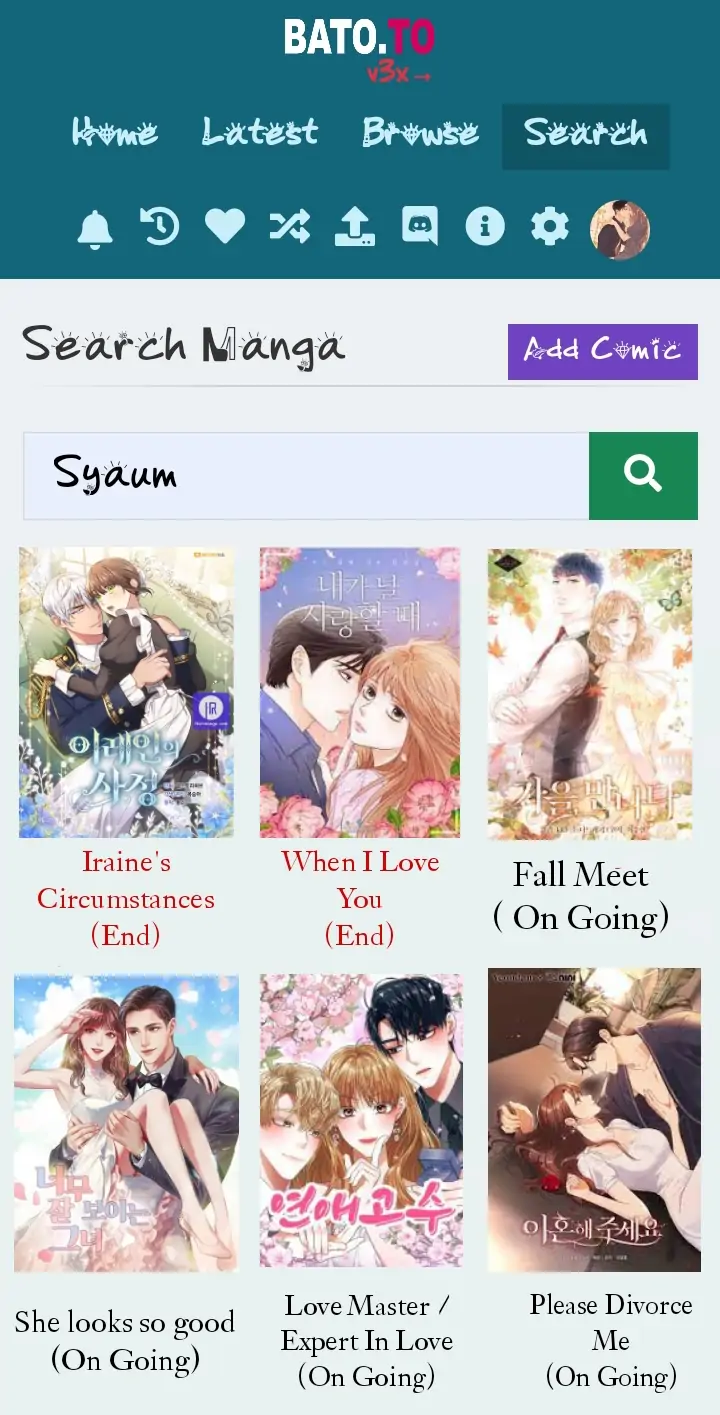Focus the search manga text field
The width and height of the screenshot is (720, 1415).
click(x=305, y=476)
